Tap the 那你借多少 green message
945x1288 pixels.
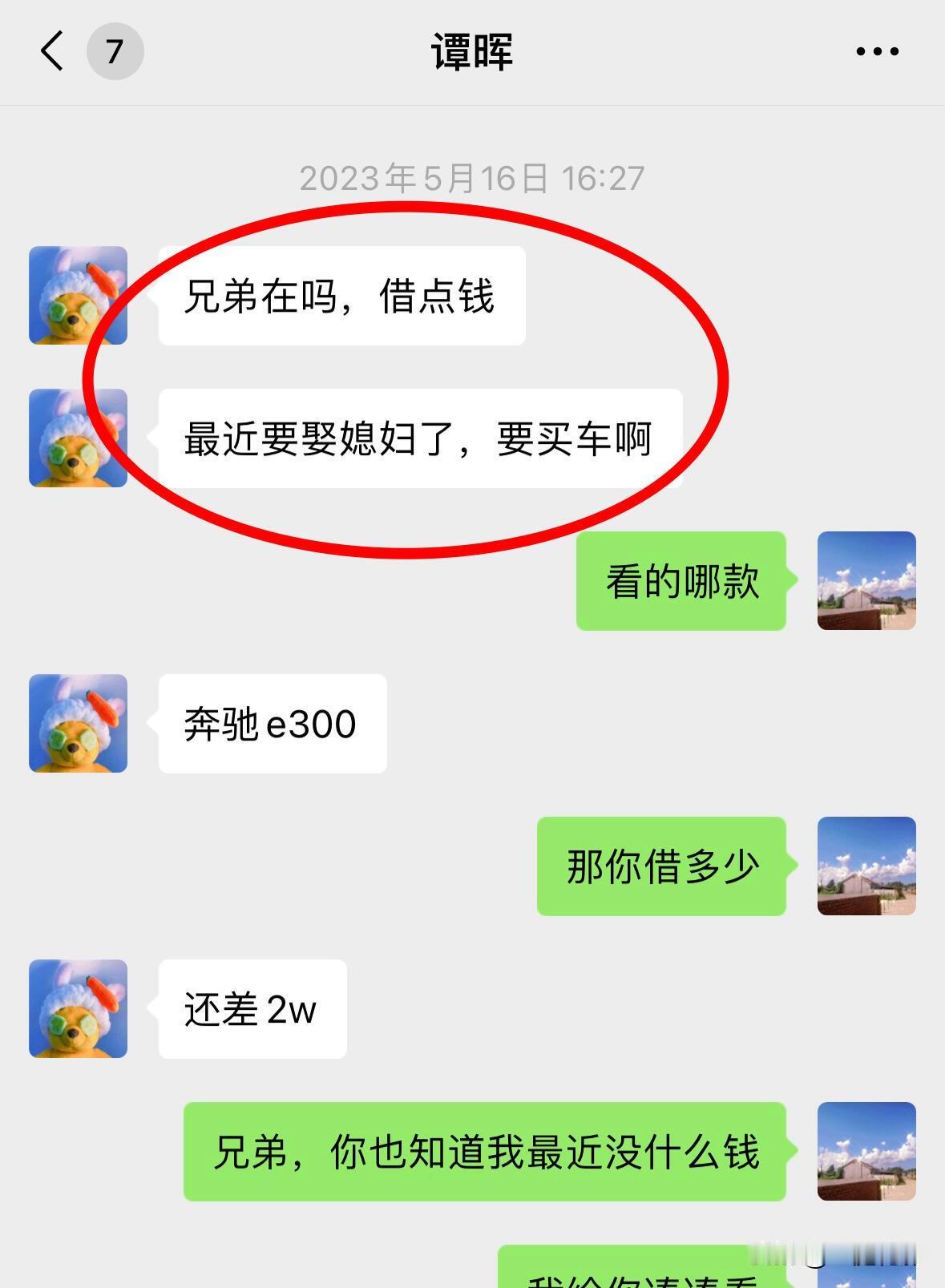coord(660,868)
